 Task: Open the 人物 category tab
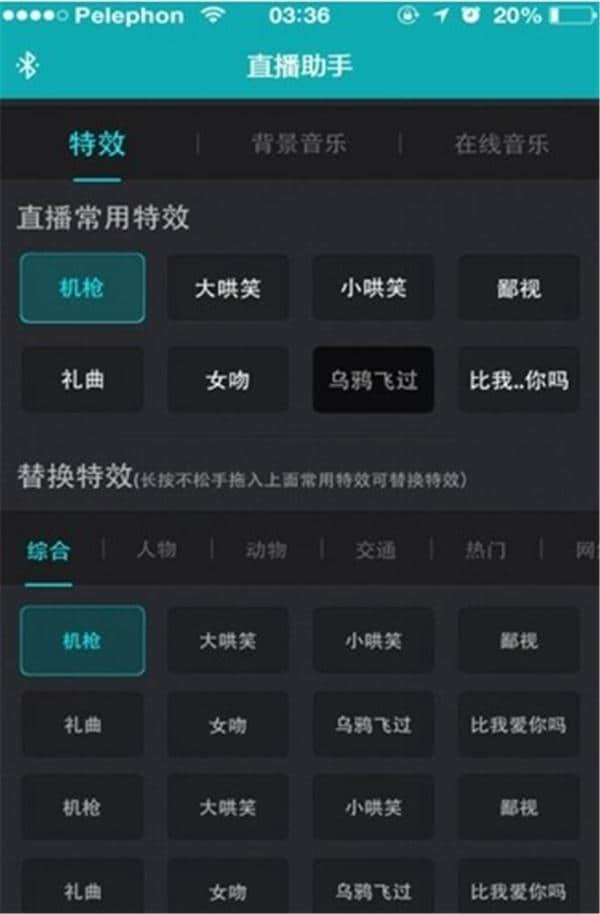(x=156, y=549)
